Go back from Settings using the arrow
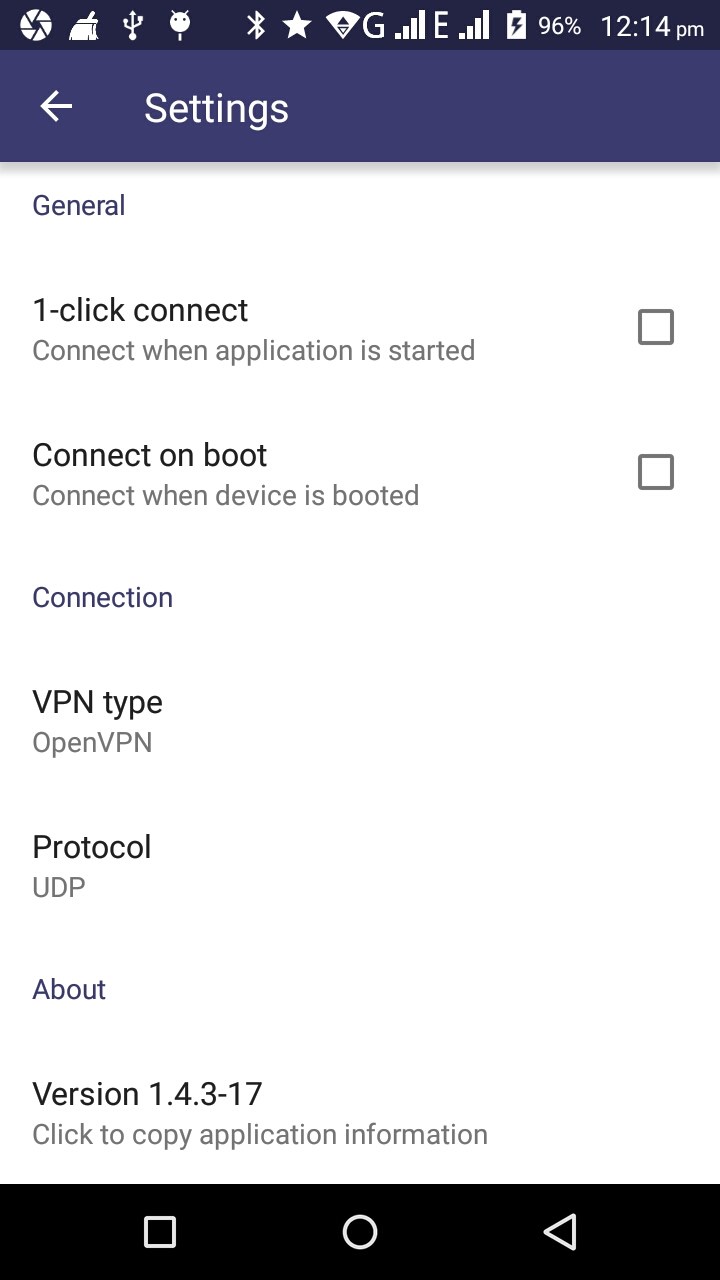This screenshot has width=720, height=1280. click(56, 107)
